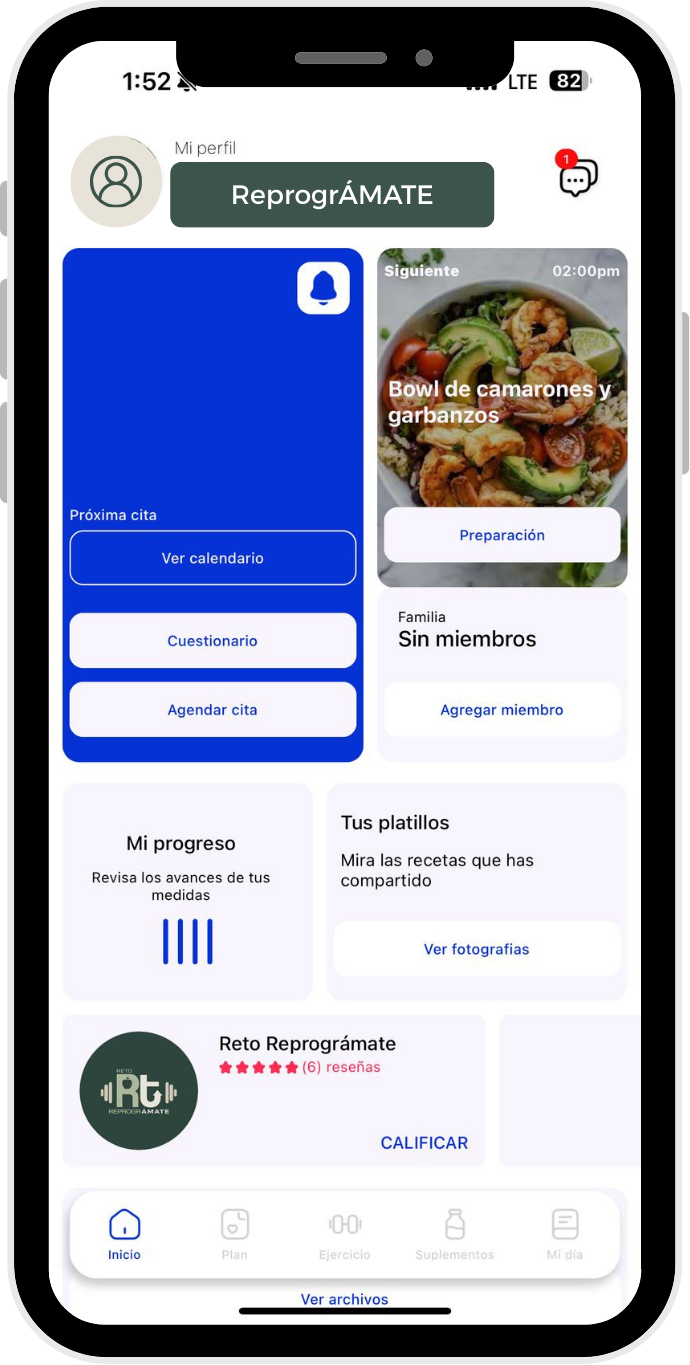690x1365 pixels.
Task: Tap Agregar miembro to family
Action: coord(502,710)
